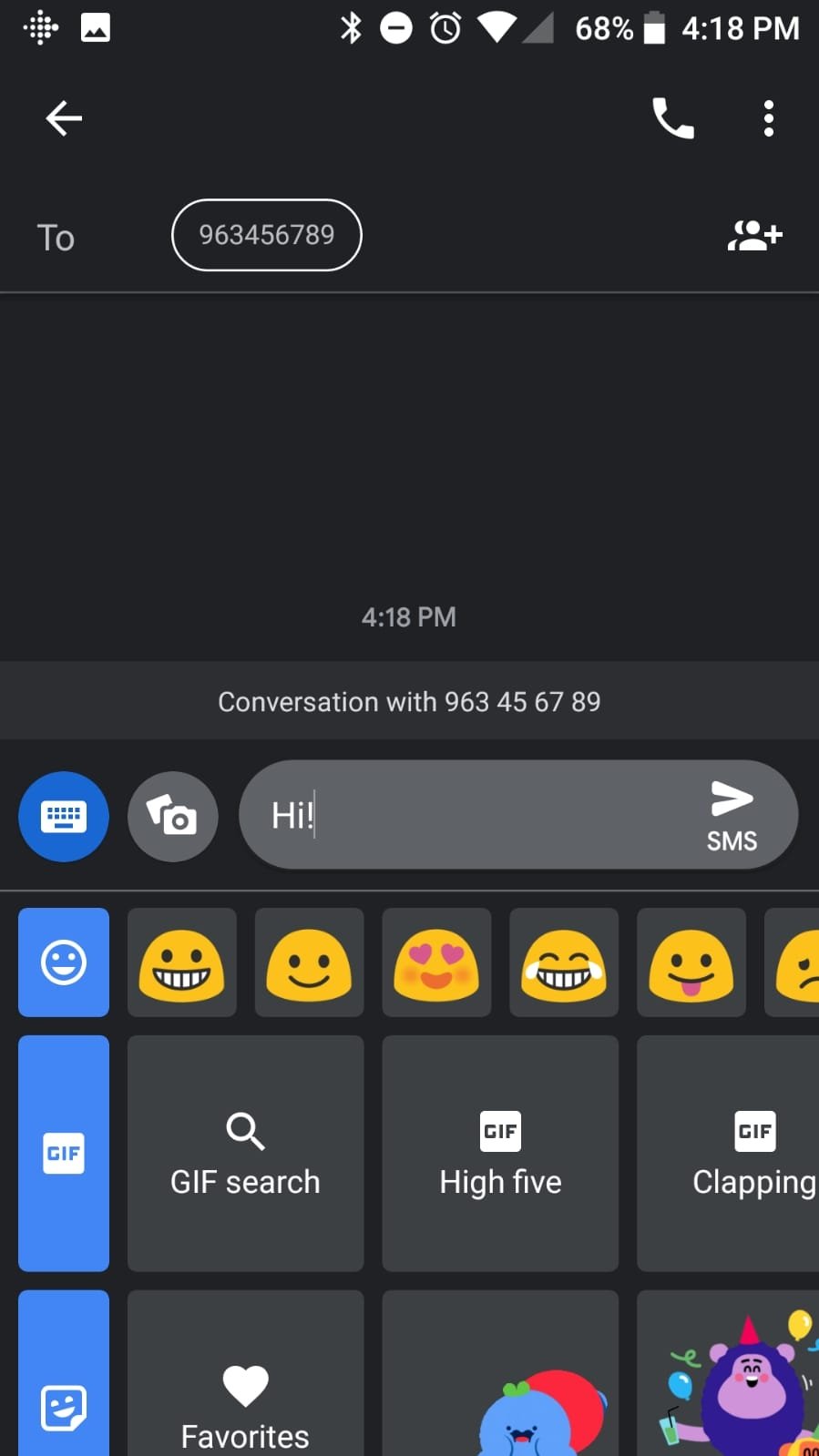
Task: Open the GIF category button
Action: (x=64, y=1154)
